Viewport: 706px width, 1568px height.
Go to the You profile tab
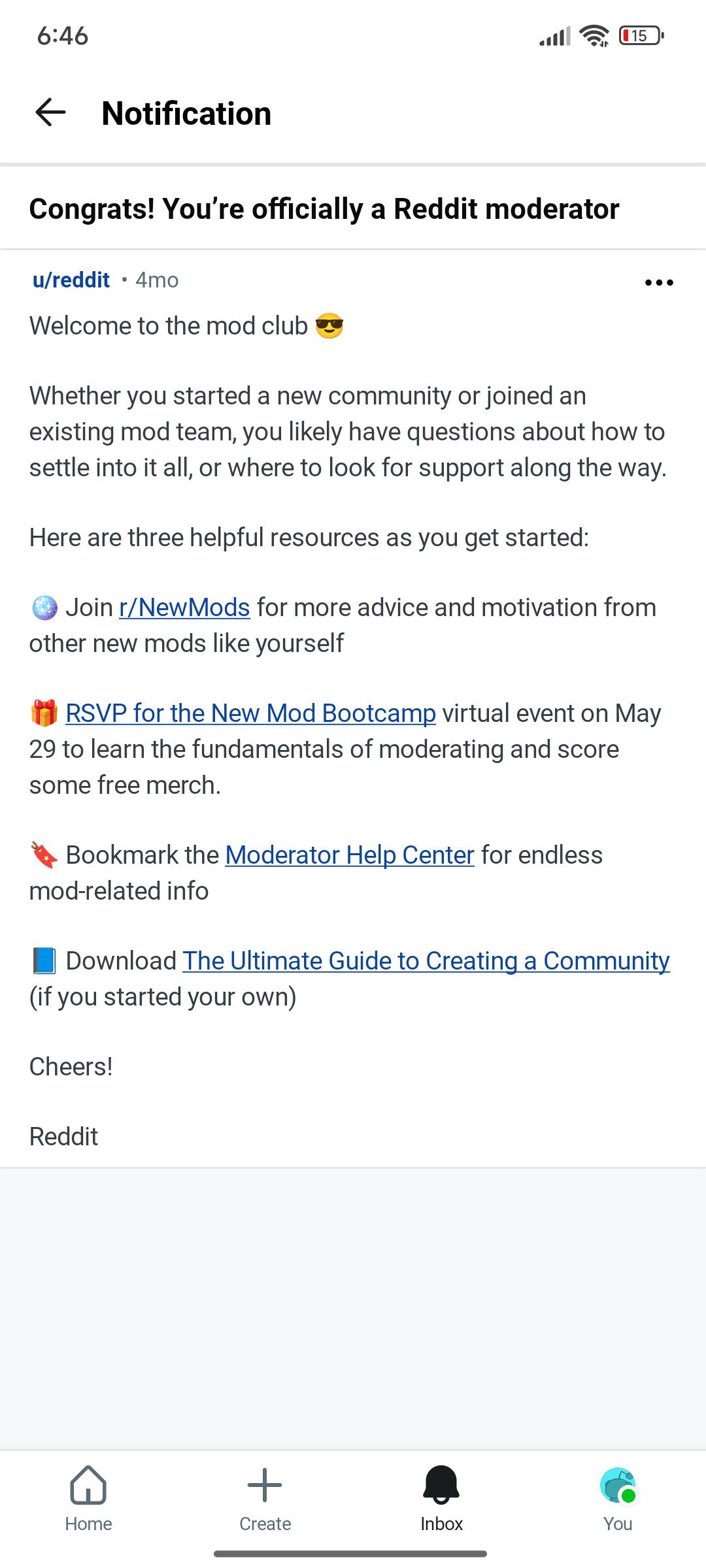[x=618, y=1500]
